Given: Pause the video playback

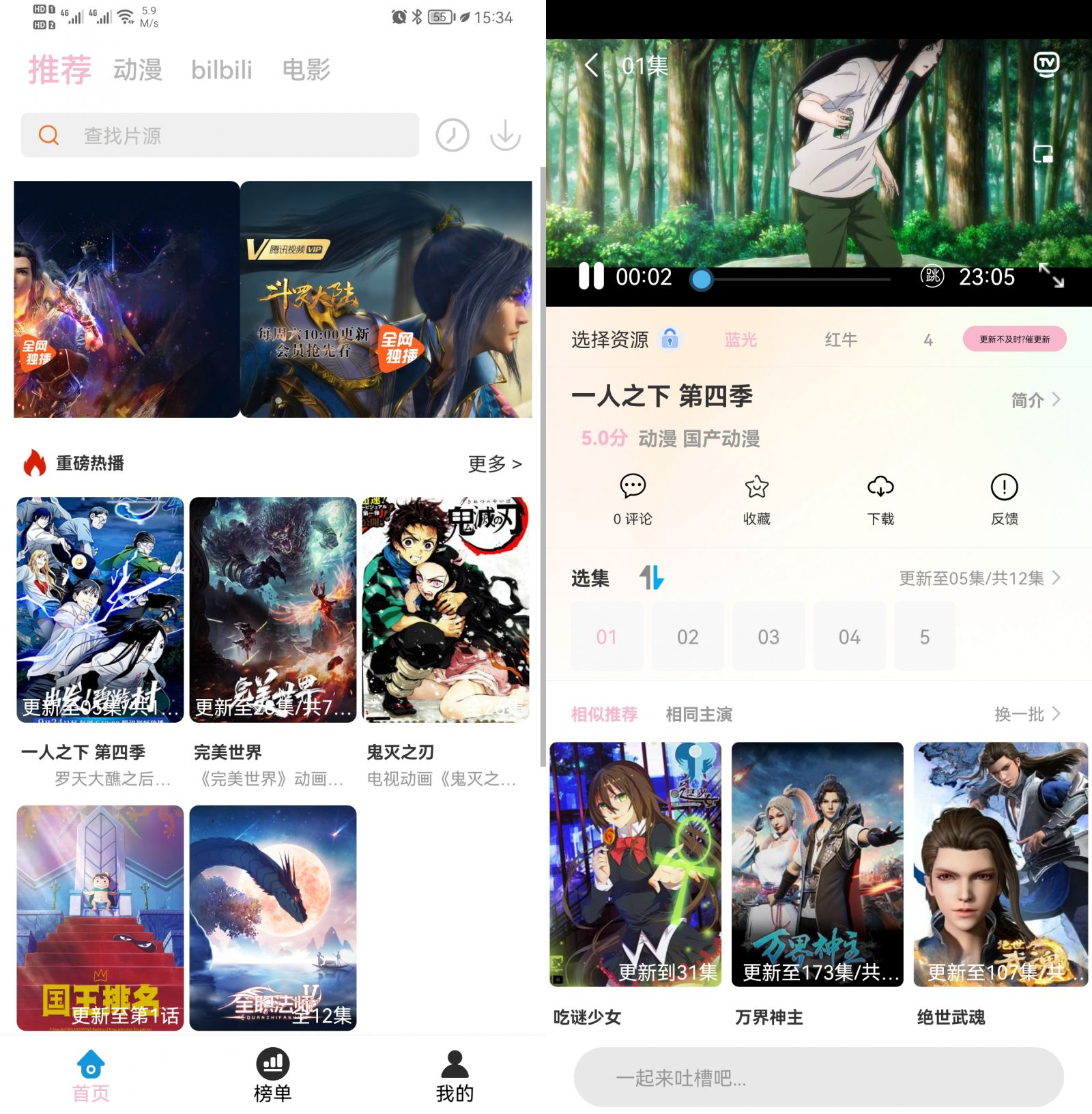Looking at the screenshot, I should coord(591,276).
